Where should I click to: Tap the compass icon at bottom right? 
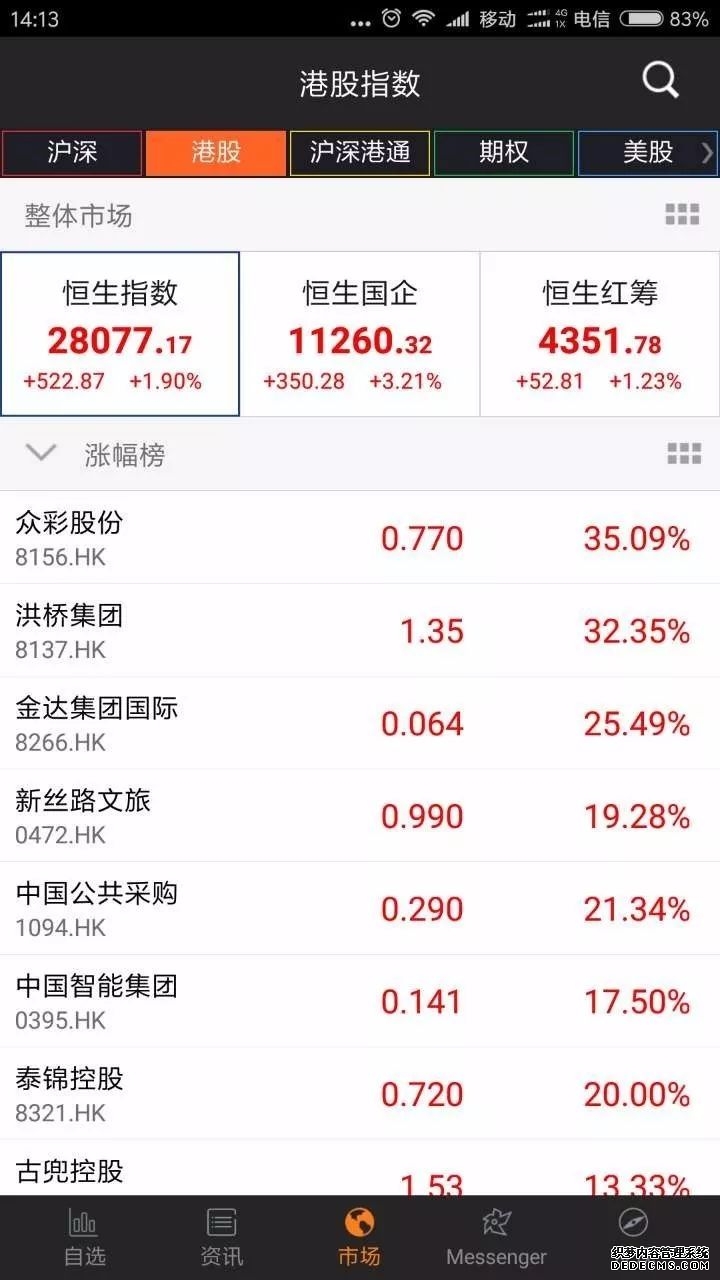pyautogui.click(x=633, y=1223)
